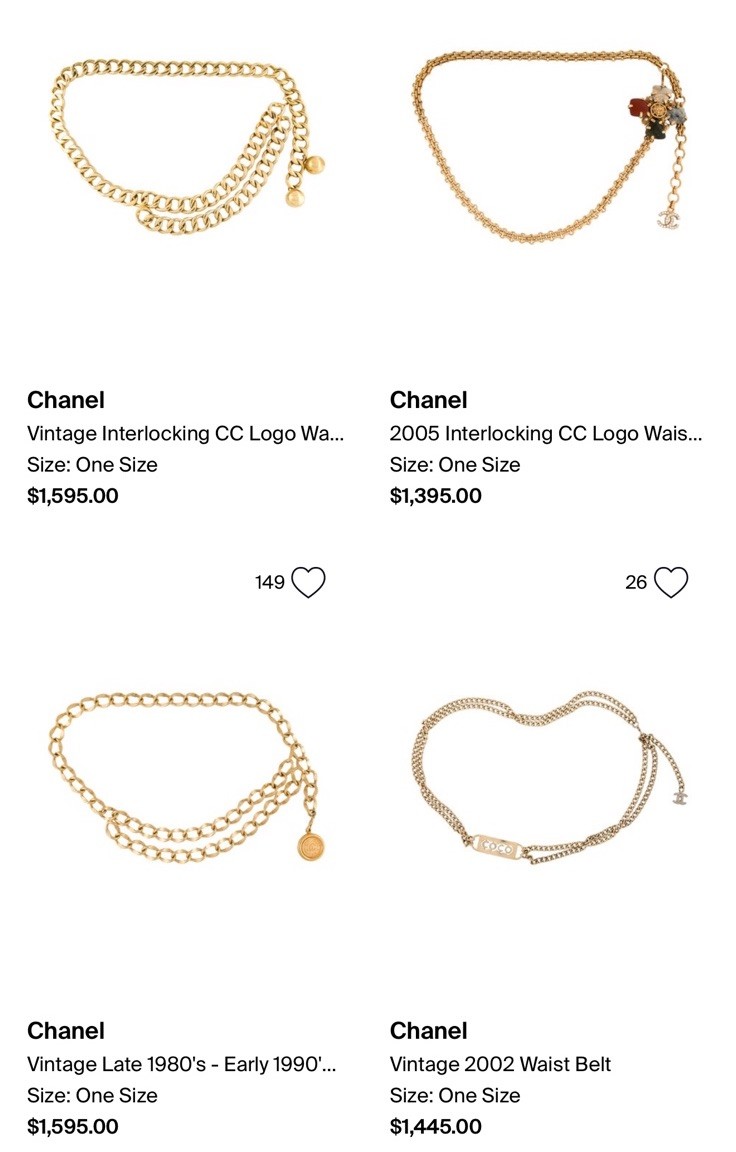Open the Vintage Interlocking CC Logo belt at $1,595
The image size is (736, 1152).
(x=185, y=433)
